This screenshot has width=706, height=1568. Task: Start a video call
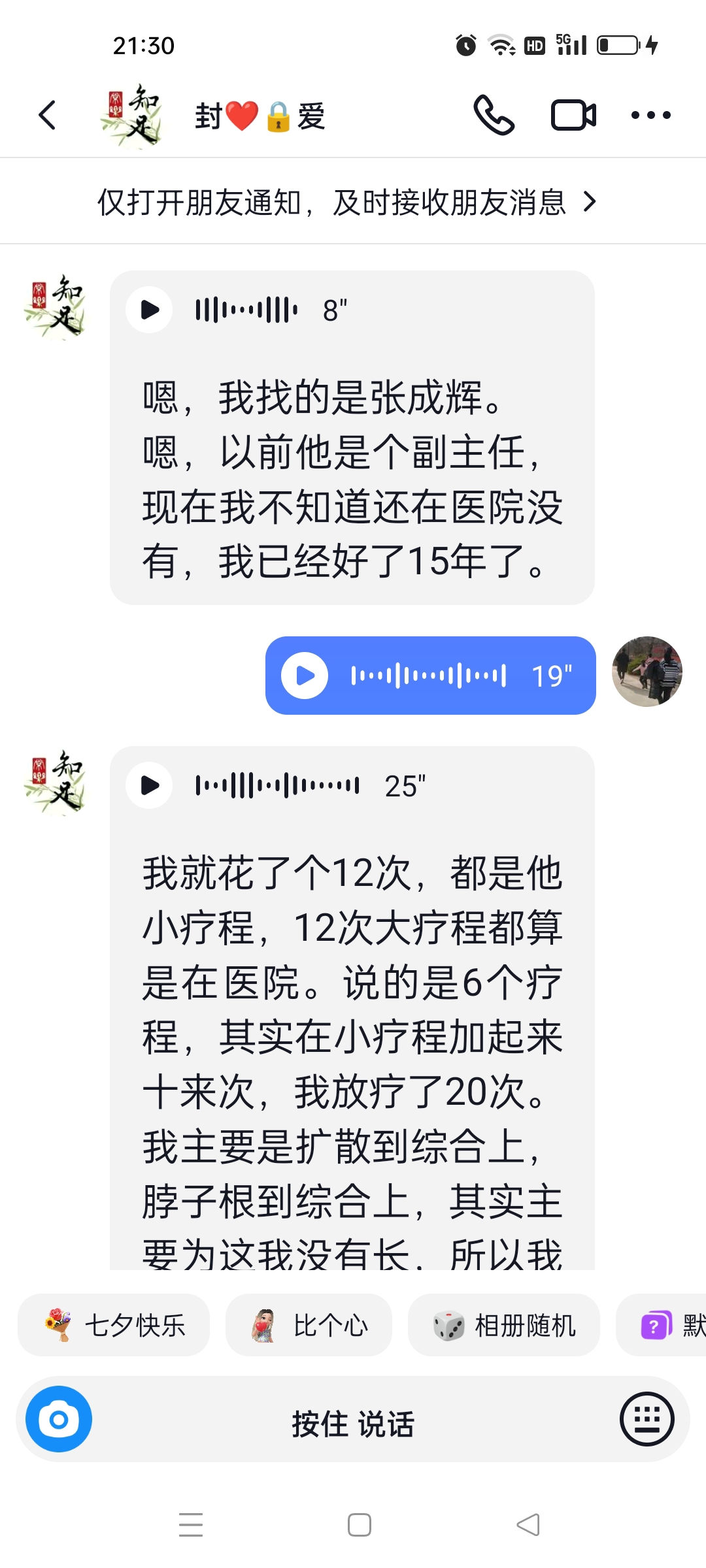(x=573, y=116)
